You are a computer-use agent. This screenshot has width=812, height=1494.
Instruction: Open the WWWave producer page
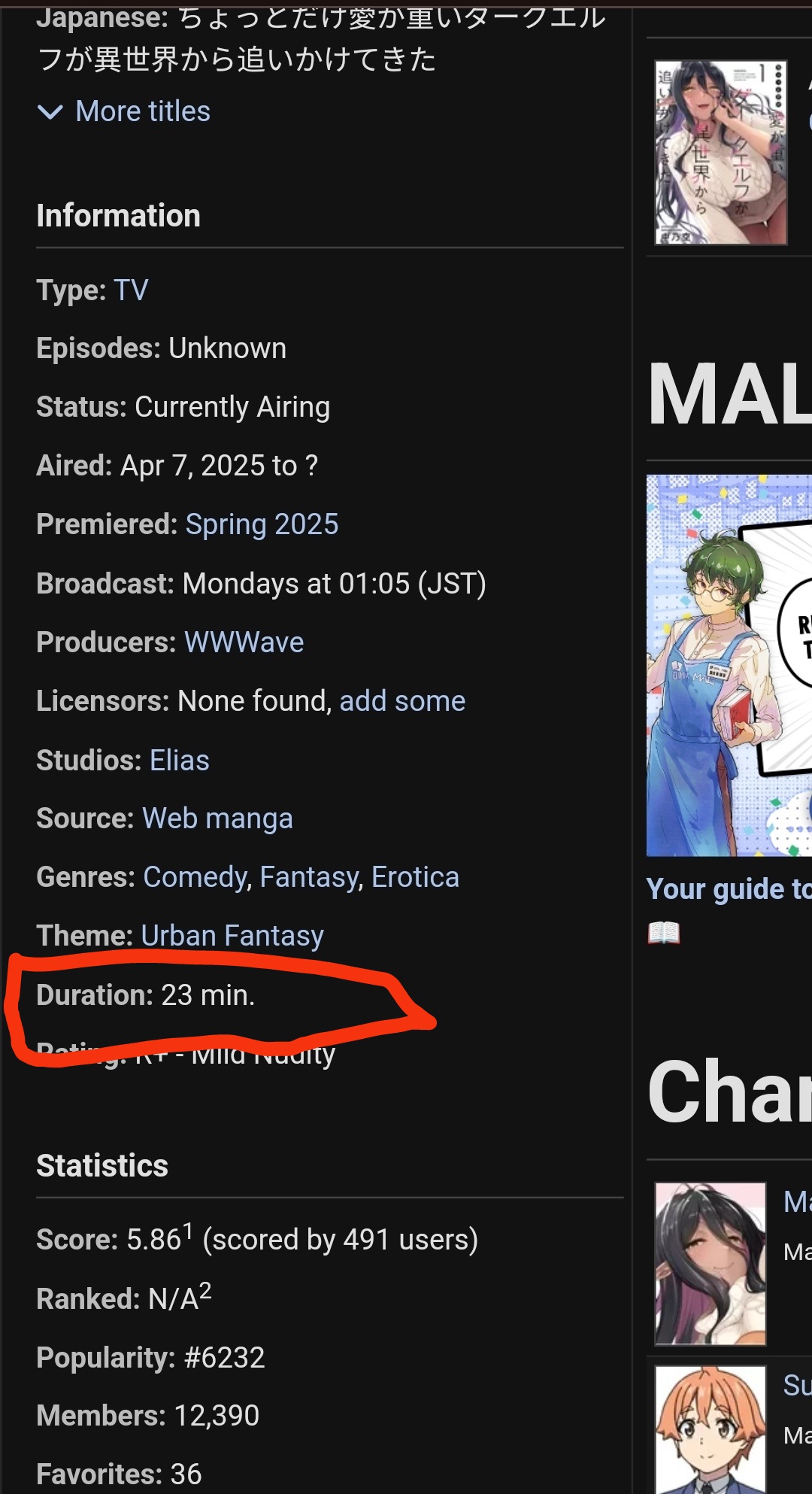tap(244, 643)
